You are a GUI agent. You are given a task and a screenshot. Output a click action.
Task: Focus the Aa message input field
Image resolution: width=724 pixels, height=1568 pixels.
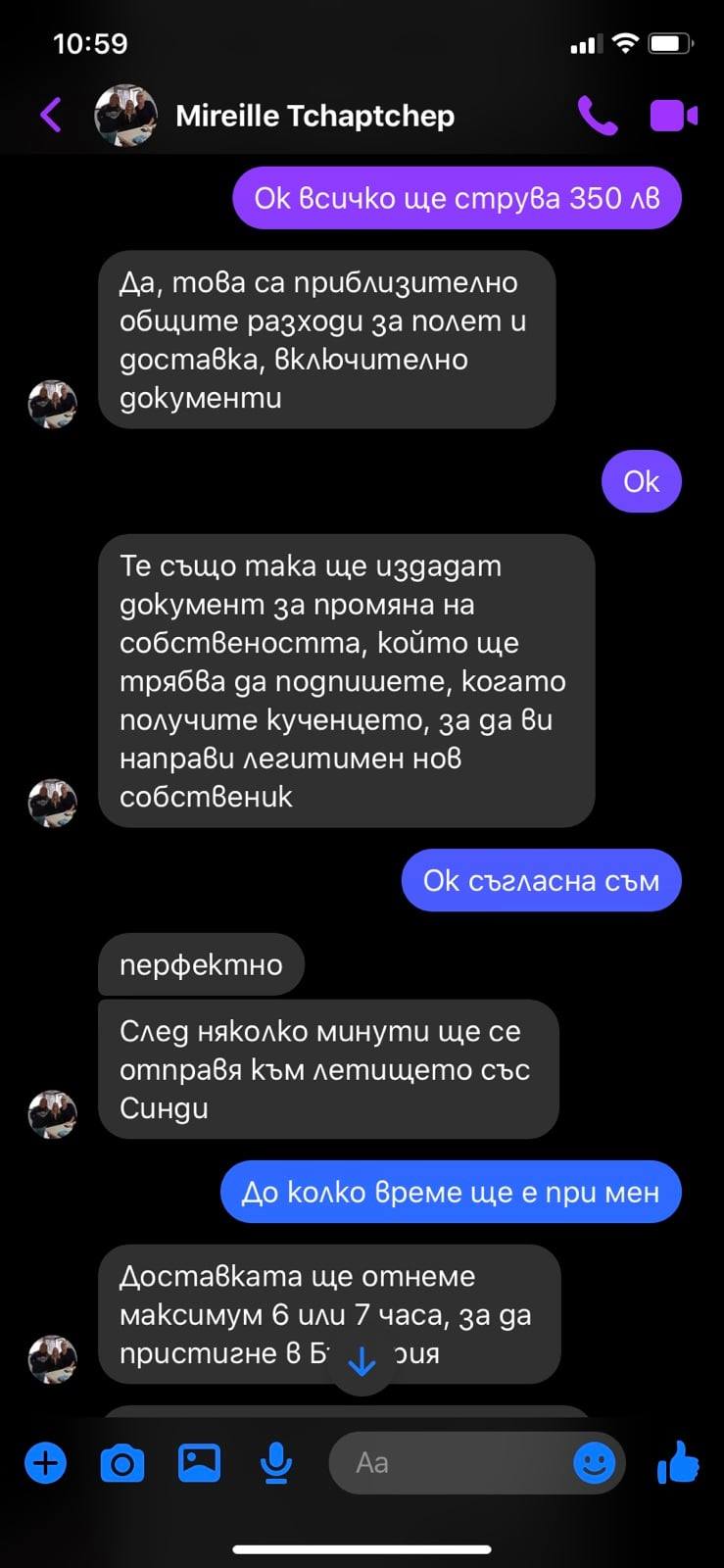click(451, 1464)
